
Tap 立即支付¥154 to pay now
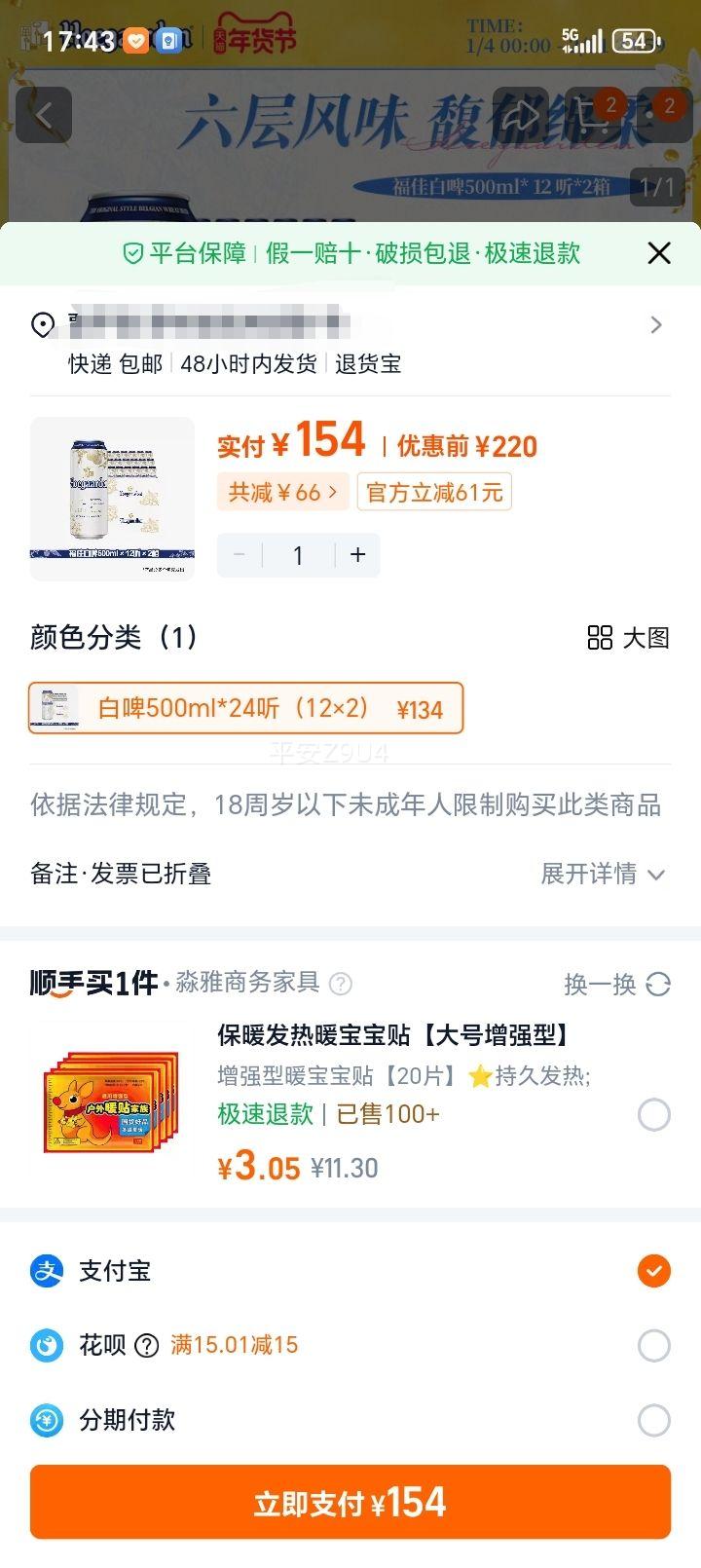350,1502
